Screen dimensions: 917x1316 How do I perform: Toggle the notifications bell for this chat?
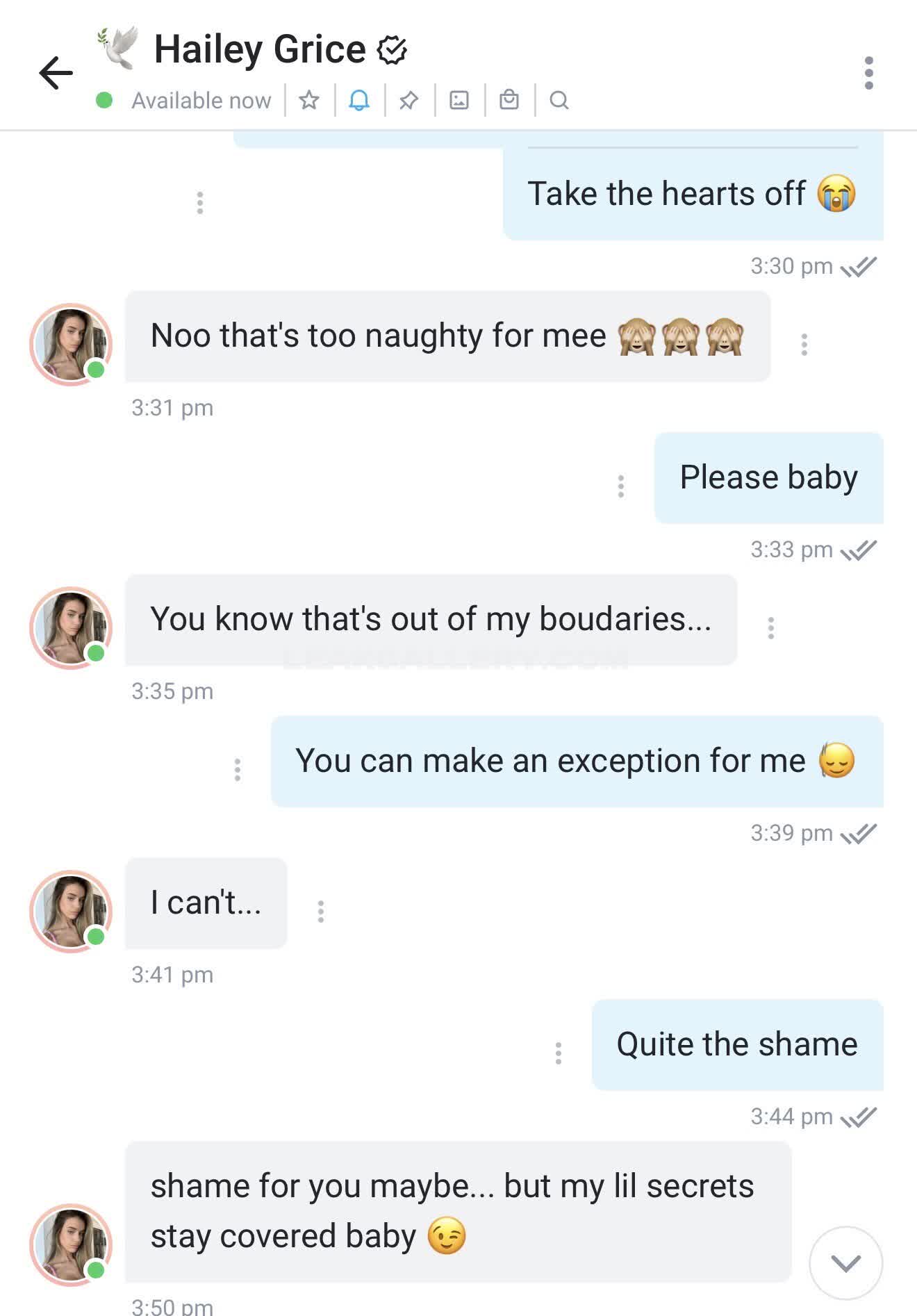359,101
